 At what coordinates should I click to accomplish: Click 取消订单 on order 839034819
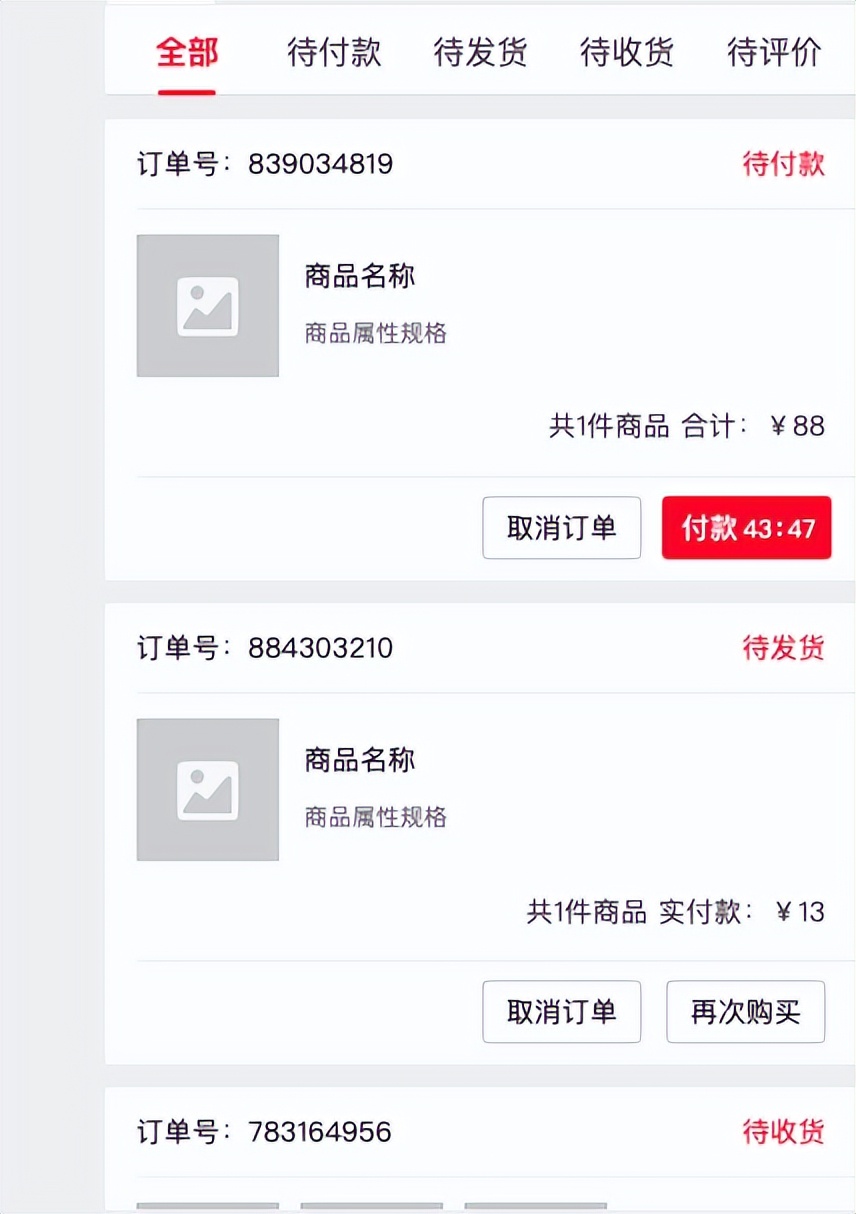tap(561, 527)
